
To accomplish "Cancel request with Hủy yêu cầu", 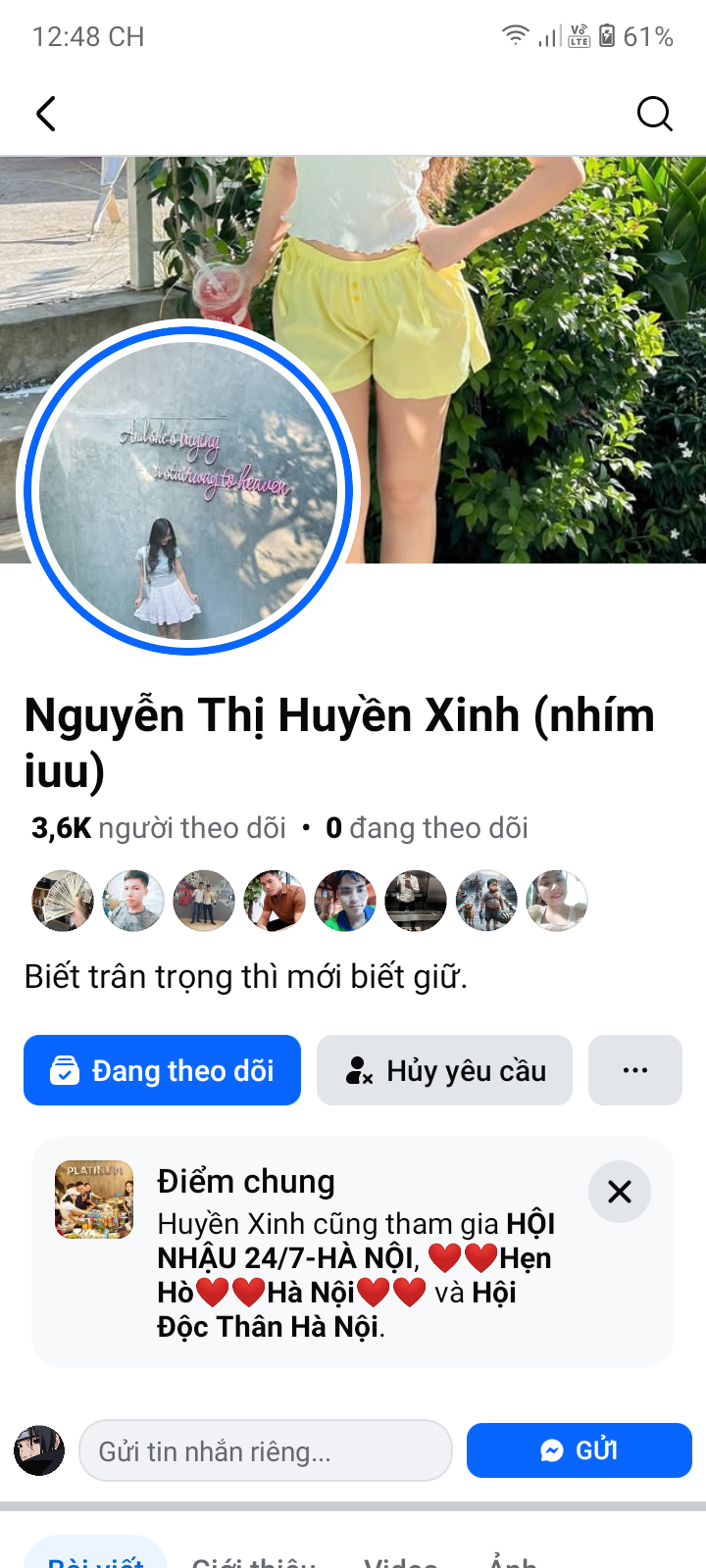I will (444, 1070).
